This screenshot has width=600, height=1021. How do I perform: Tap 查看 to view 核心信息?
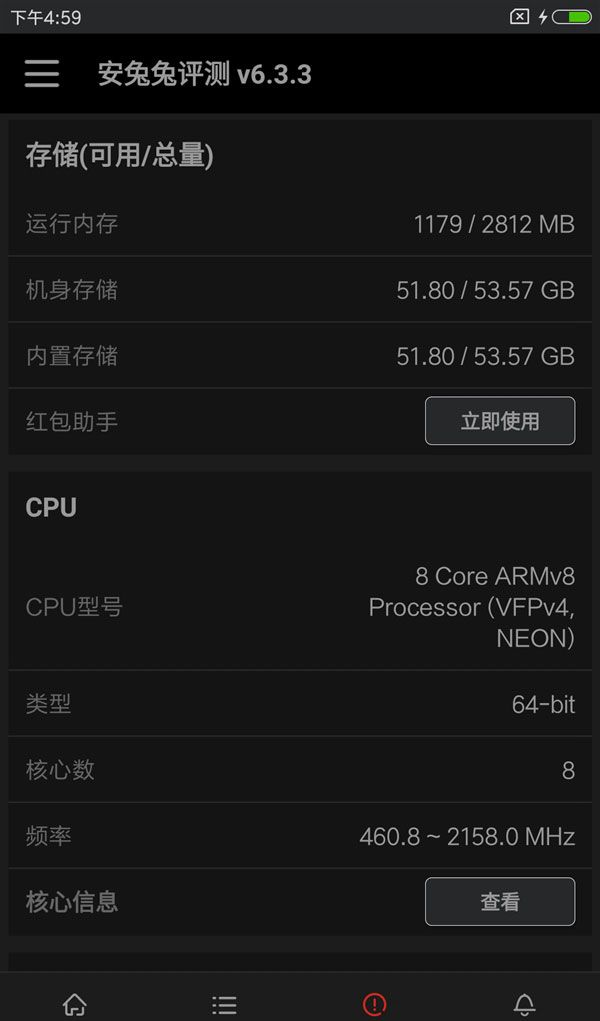500,901
